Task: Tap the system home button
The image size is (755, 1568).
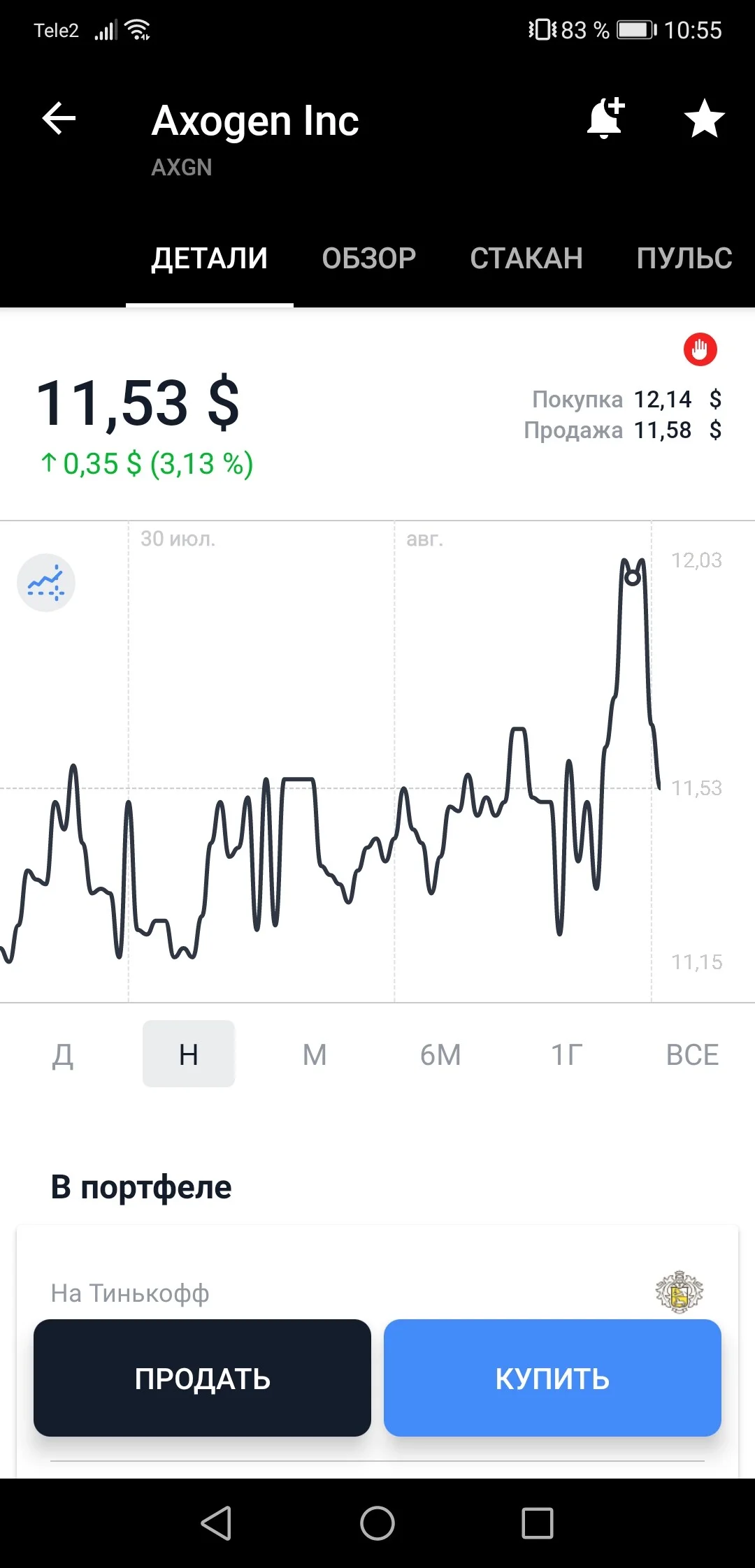Action: point(377,1523)
